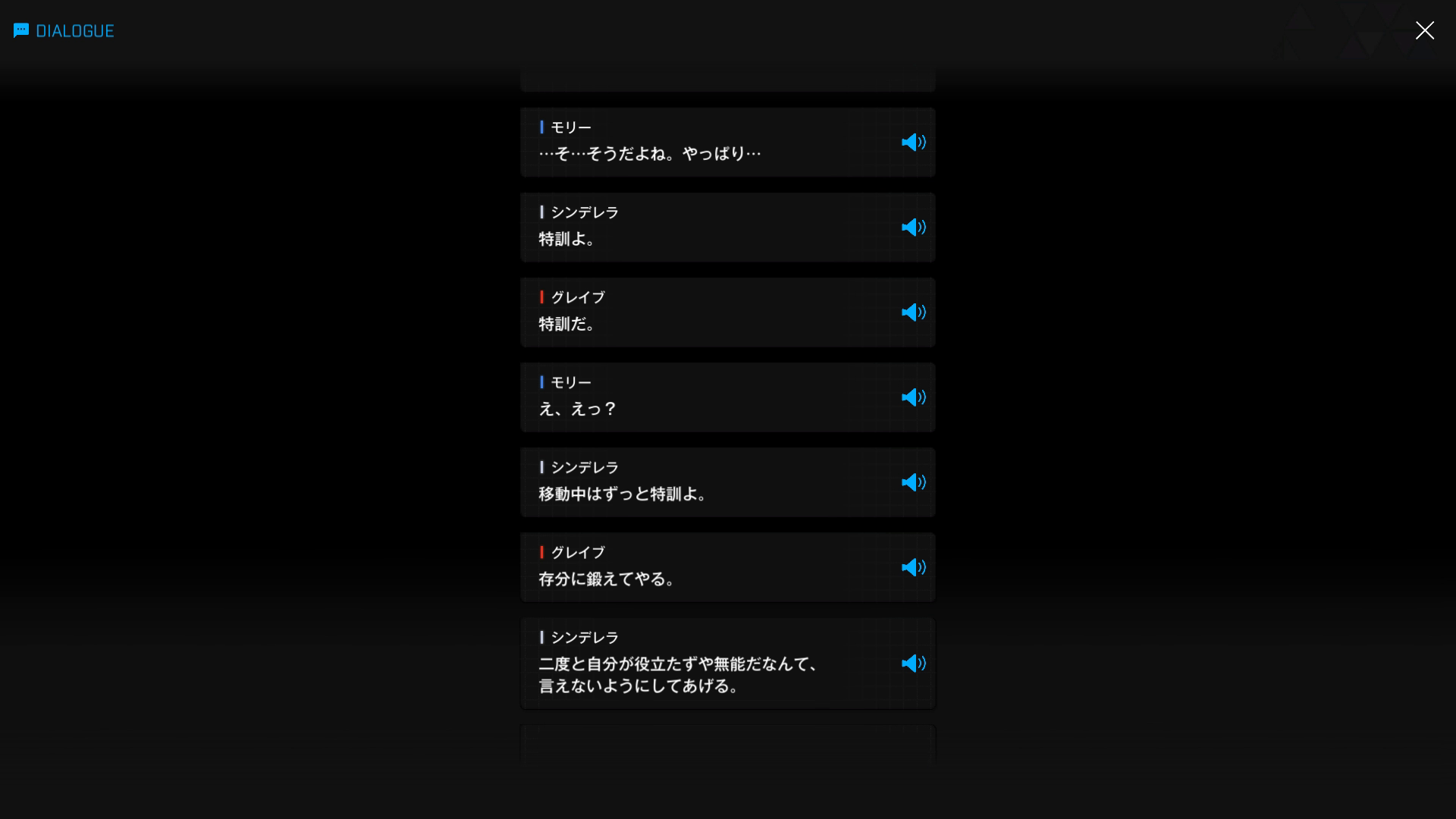Play voice for モリー's 'え、えっ？' line
The width and height of the screenshot is (1456, 819).
click(913, 397)
